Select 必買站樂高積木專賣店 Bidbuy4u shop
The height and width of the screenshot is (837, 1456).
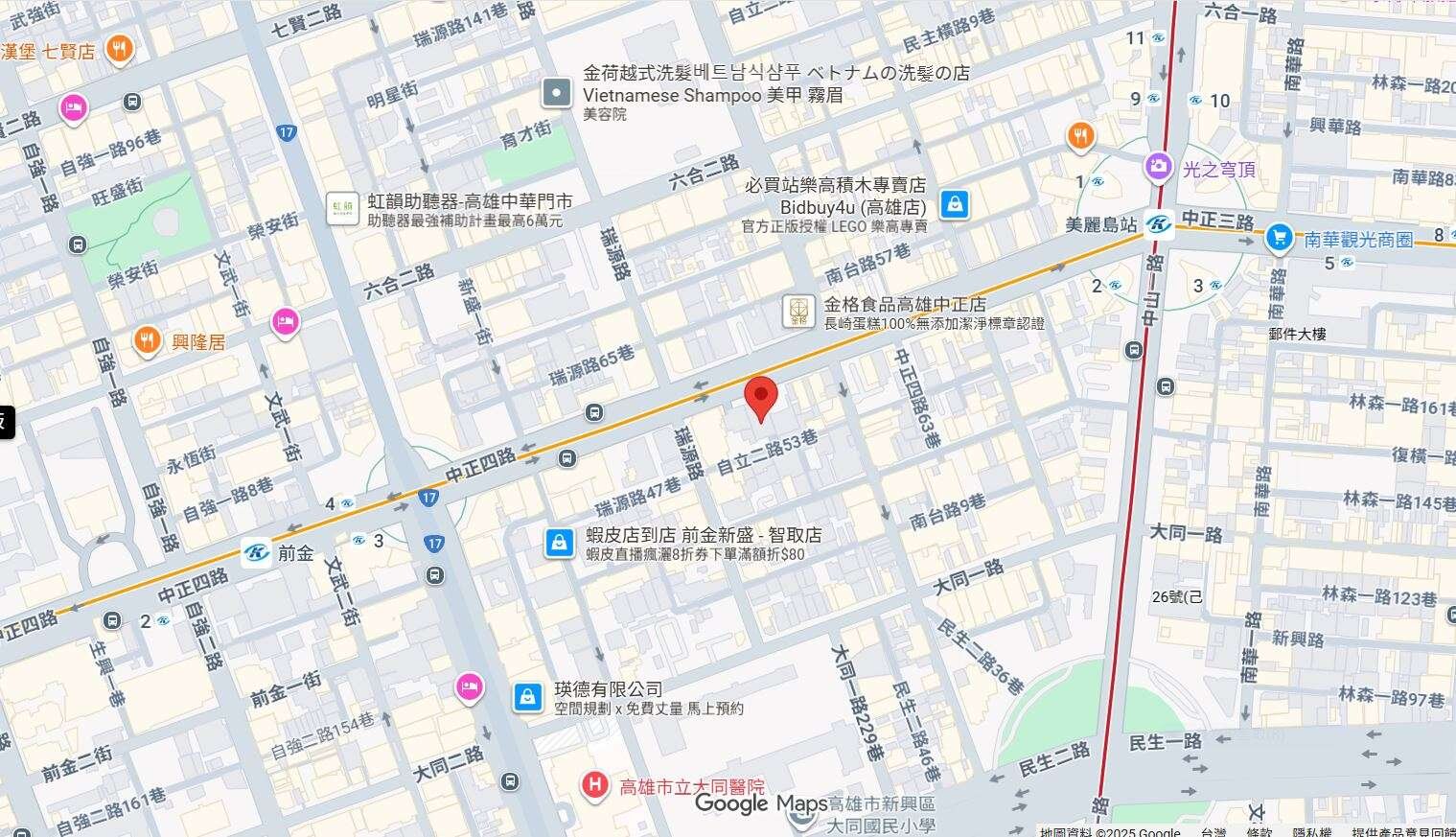(954, 204)
